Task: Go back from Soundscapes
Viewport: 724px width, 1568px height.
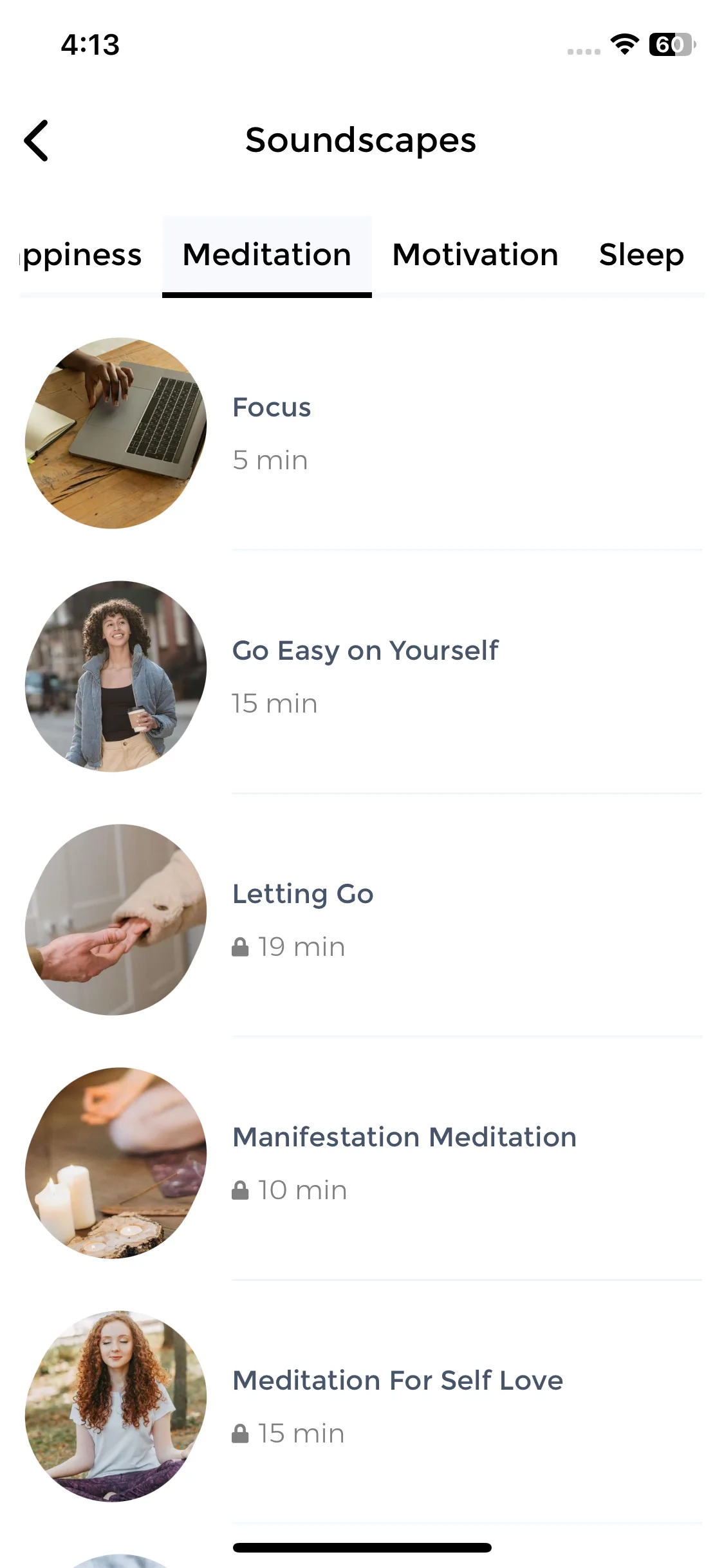Action: click(x=36, y=140)
